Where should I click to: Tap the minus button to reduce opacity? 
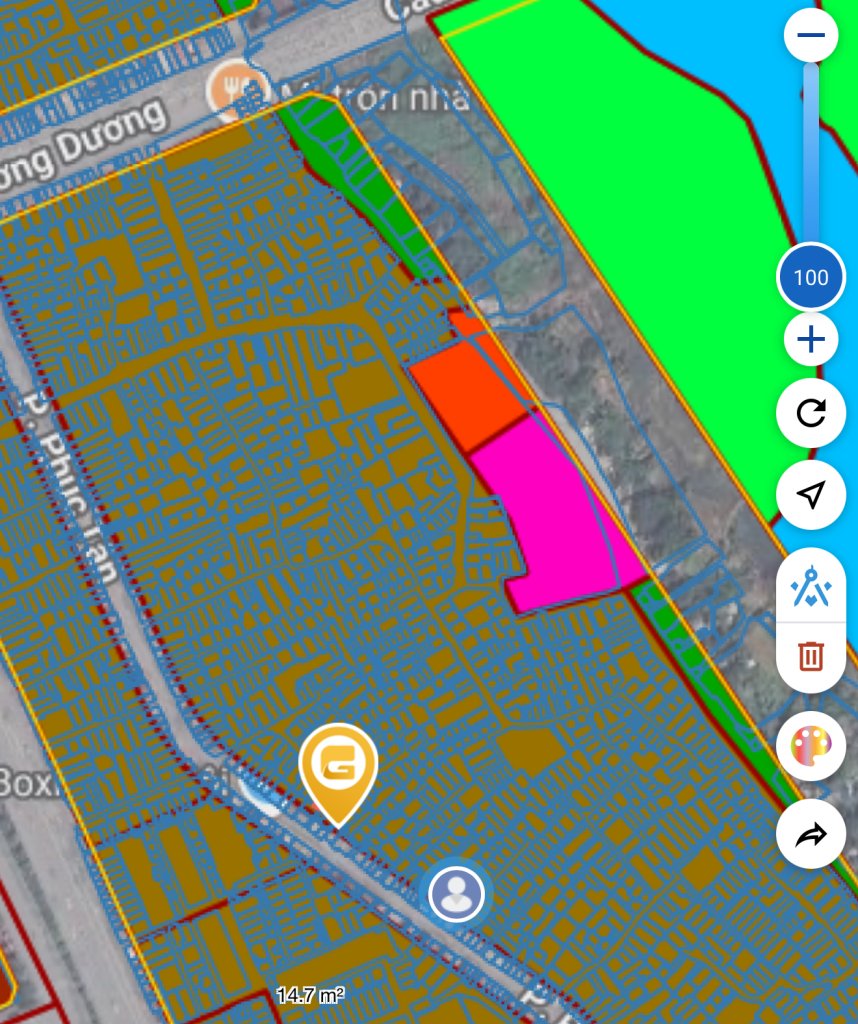(811, 37)
